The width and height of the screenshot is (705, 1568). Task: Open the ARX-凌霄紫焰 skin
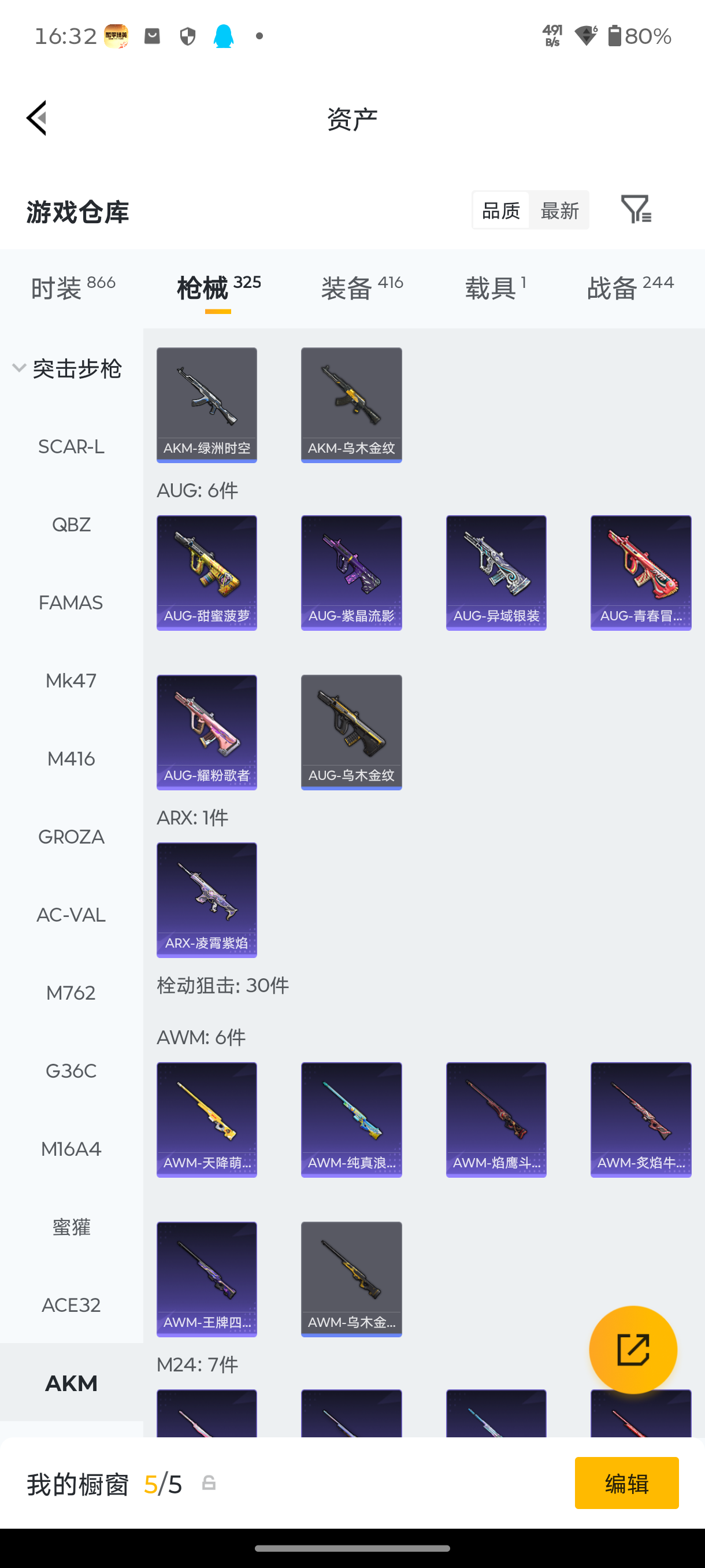point(207,900)
